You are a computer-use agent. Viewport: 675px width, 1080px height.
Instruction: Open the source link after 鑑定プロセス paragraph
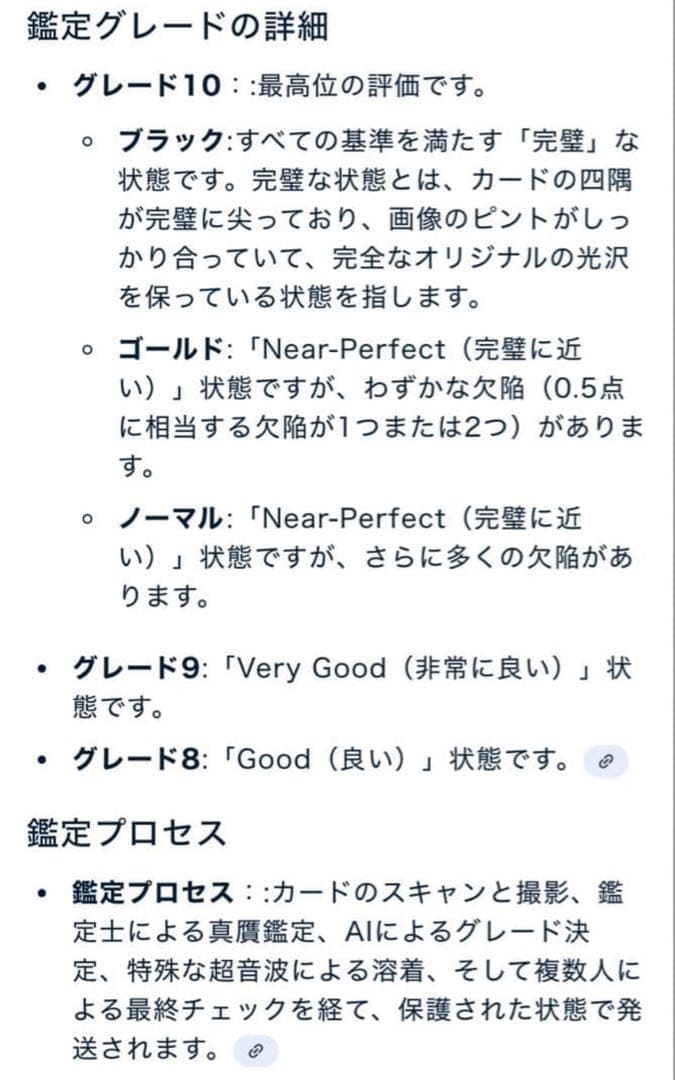[255, 1050]
